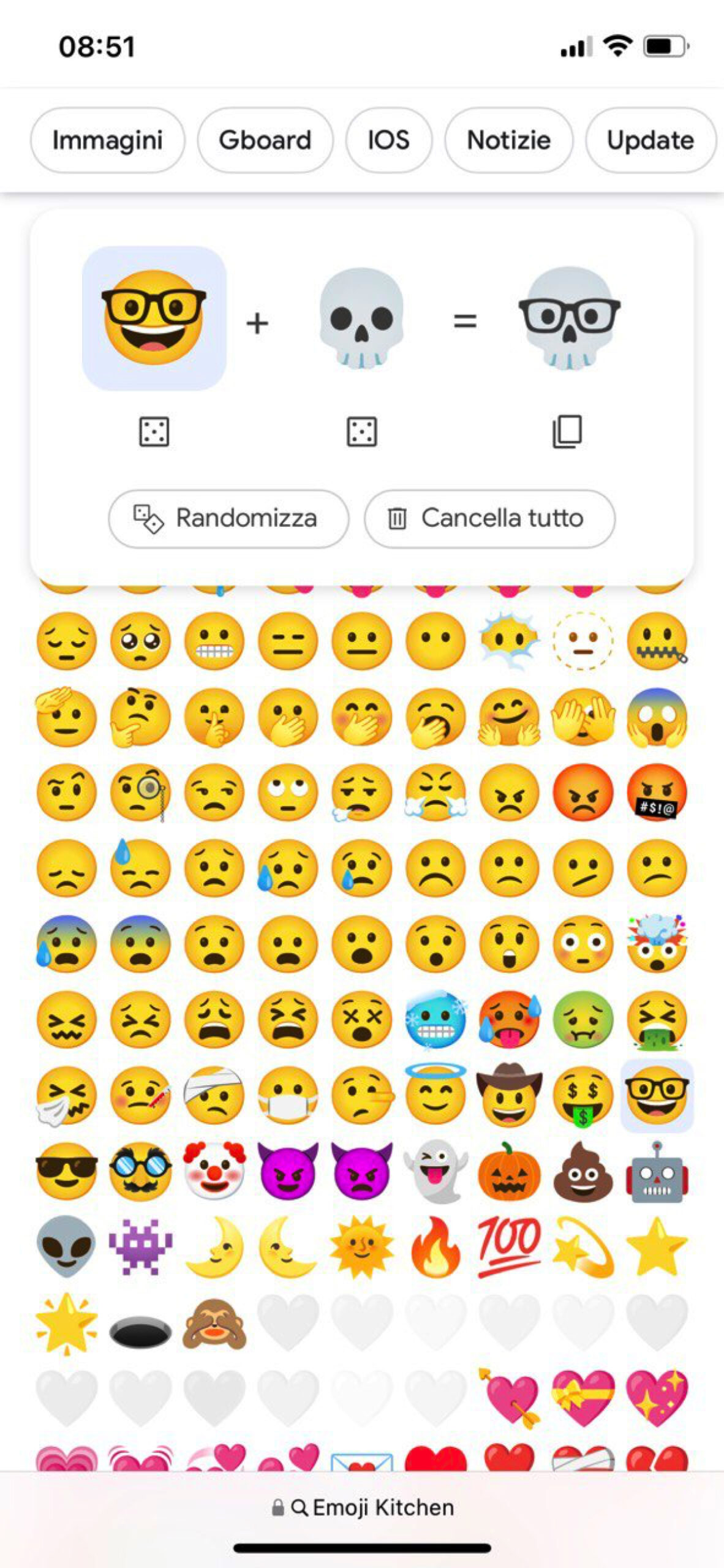Pick the alien head emoji
Viewport: 724px width, 1568px height.
click(x=66, y=1247)
